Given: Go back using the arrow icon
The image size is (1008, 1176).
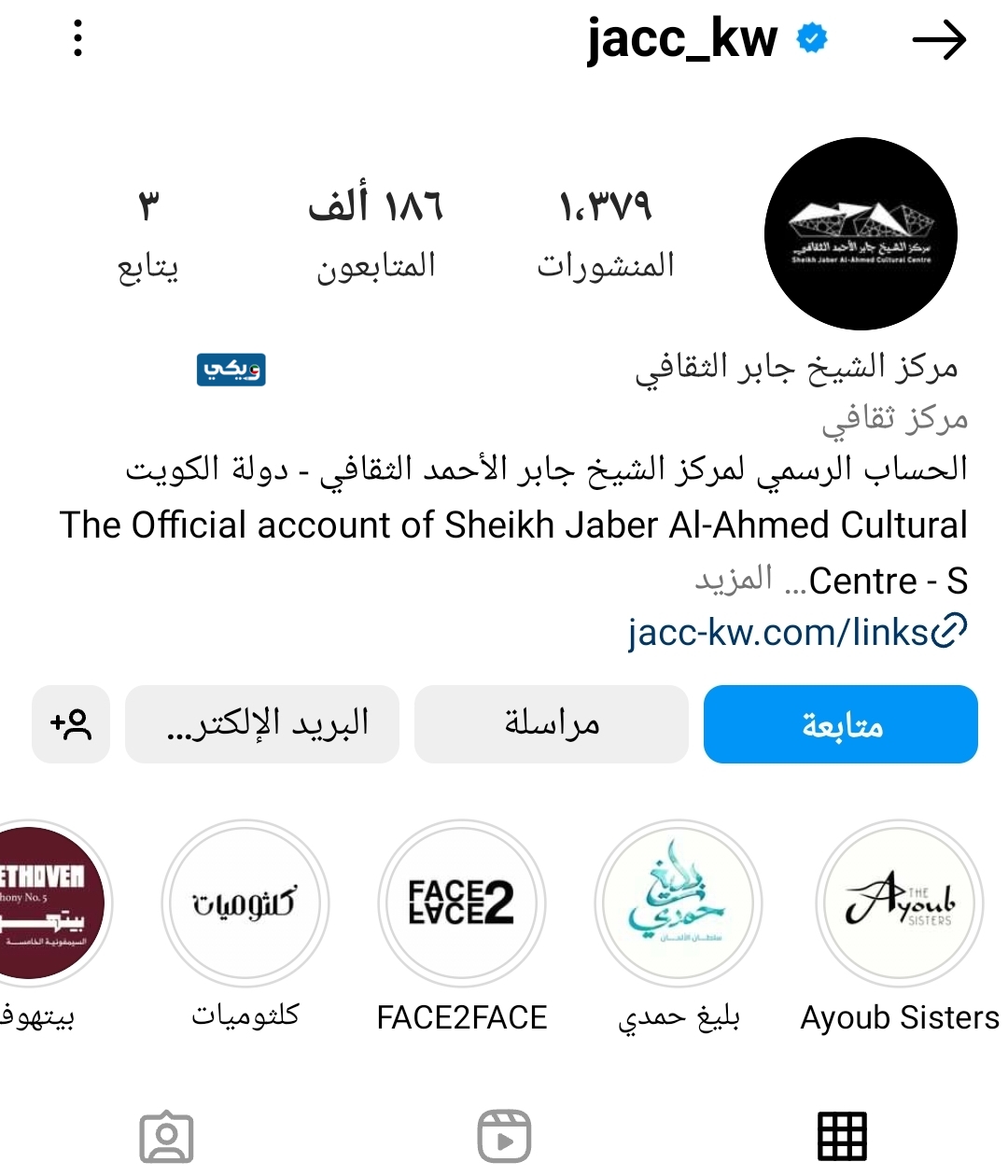Looking at the screenshot, I should (938, 40).
